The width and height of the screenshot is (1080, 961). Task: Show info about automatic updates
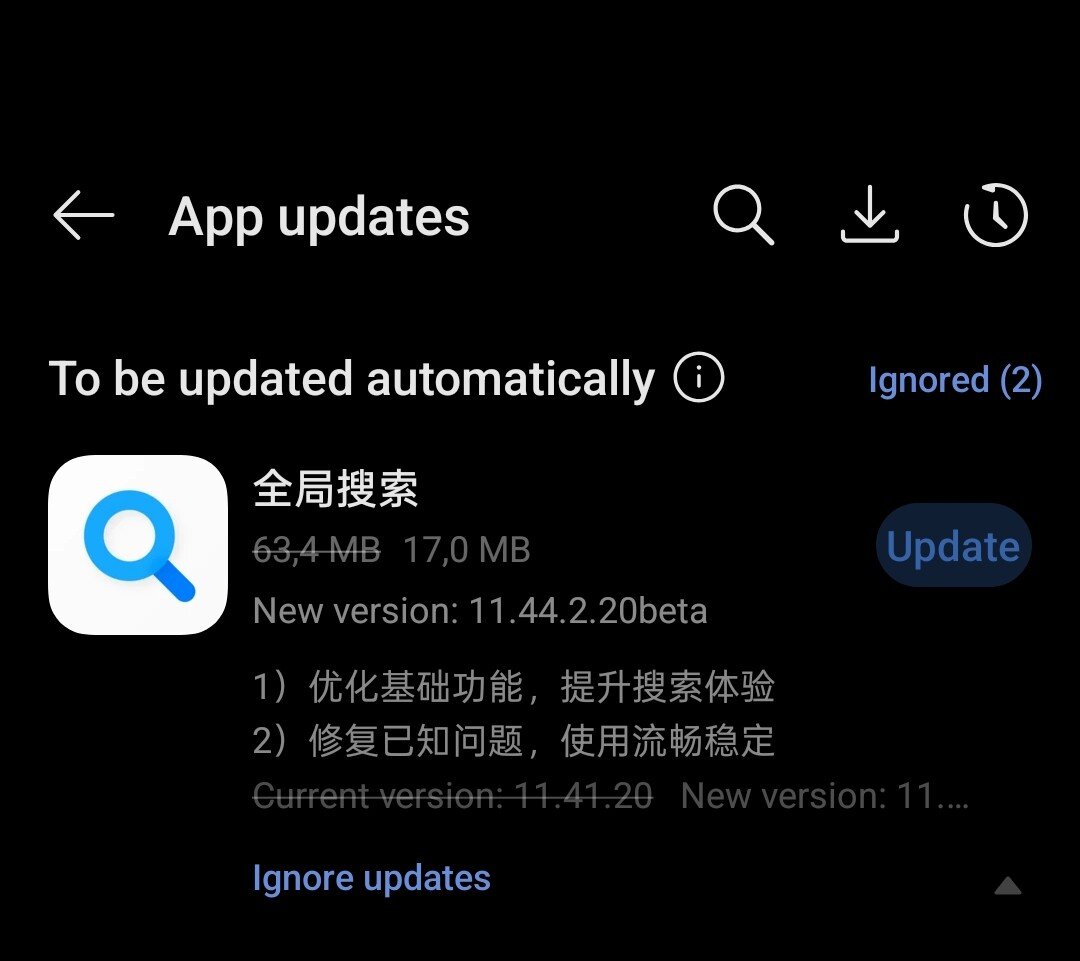coord(698,379)
